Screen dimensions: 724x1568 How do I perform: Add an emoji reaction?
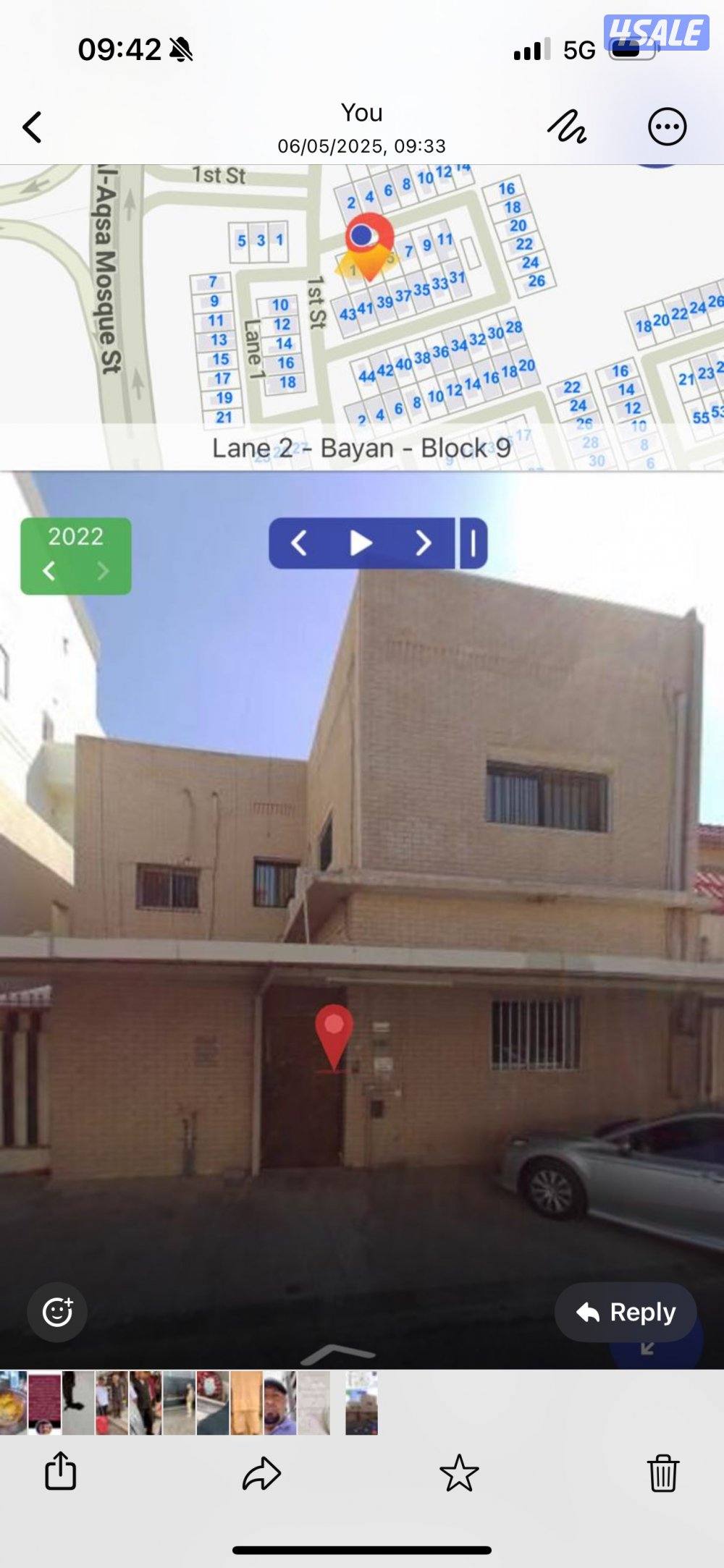(57, 1312)
